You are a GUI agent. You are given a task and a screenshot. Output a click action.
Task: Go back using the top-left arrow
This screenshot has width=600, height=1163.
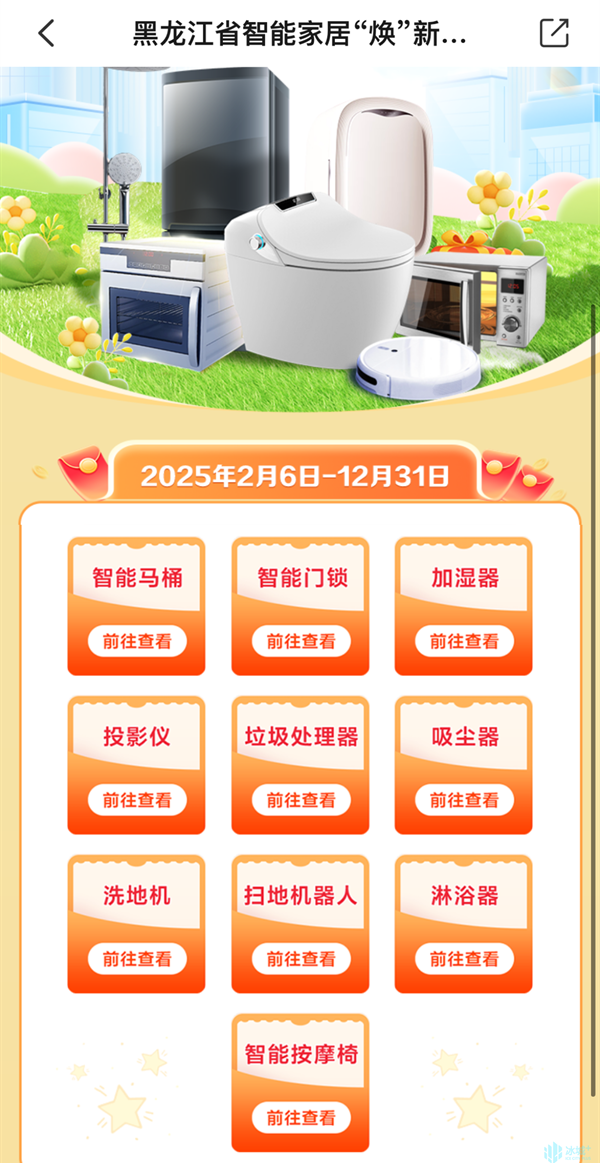46,33
